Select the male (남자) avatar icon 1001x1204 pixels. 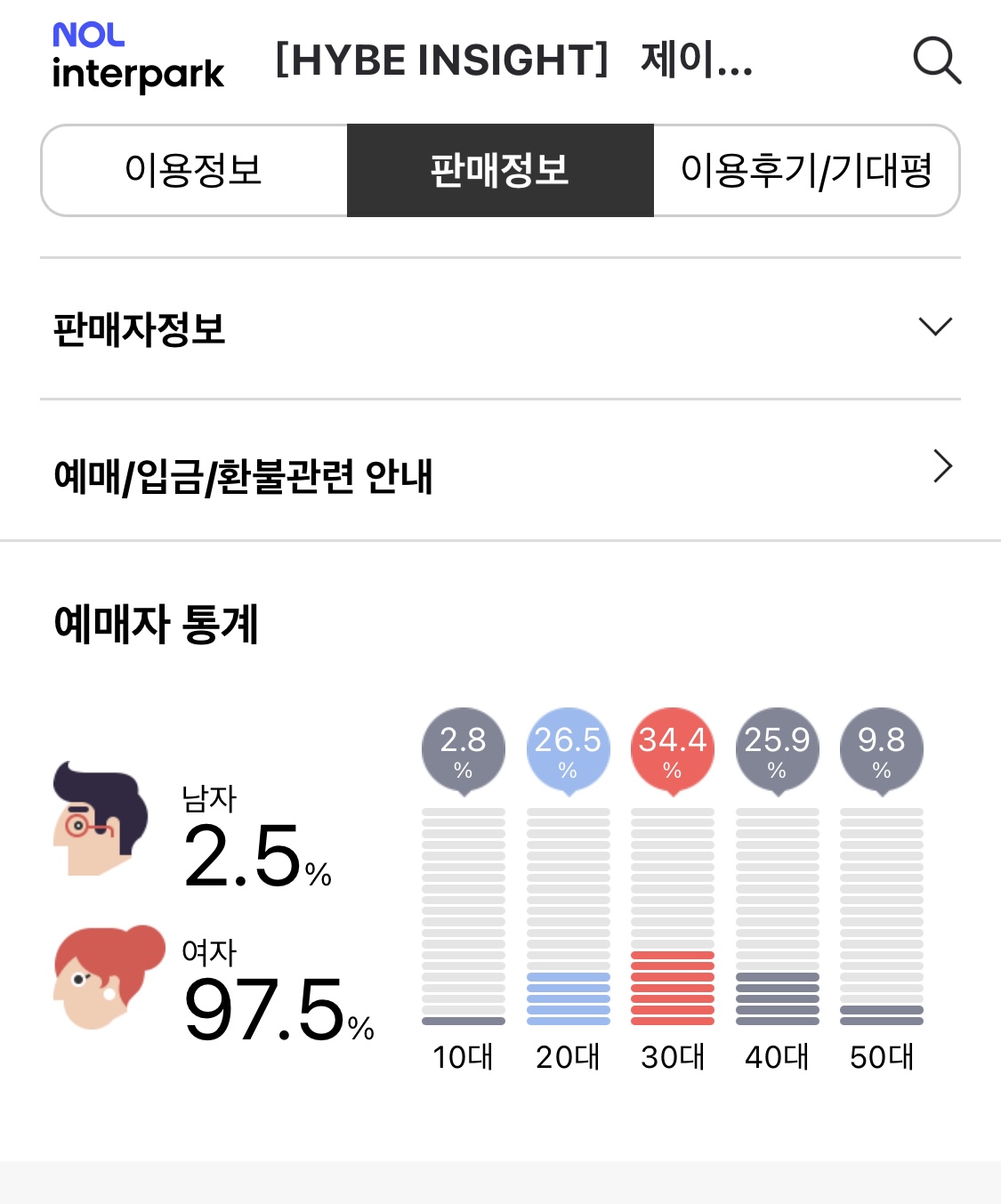click(x=98, y=819)
